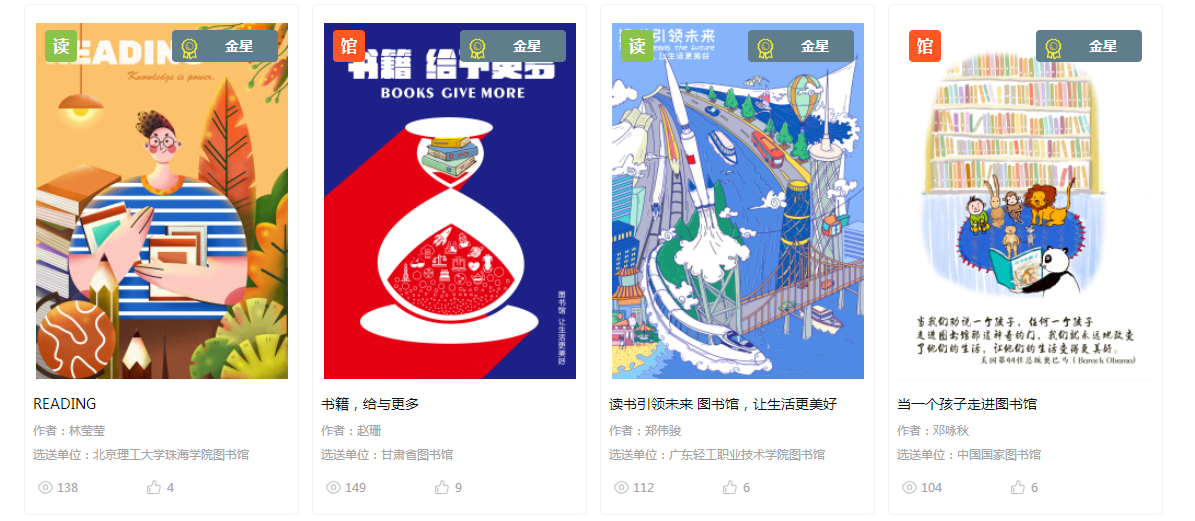Like the 当一个孩子走进图书馆 poster
1195x521 pixels.
(1018, 487)
